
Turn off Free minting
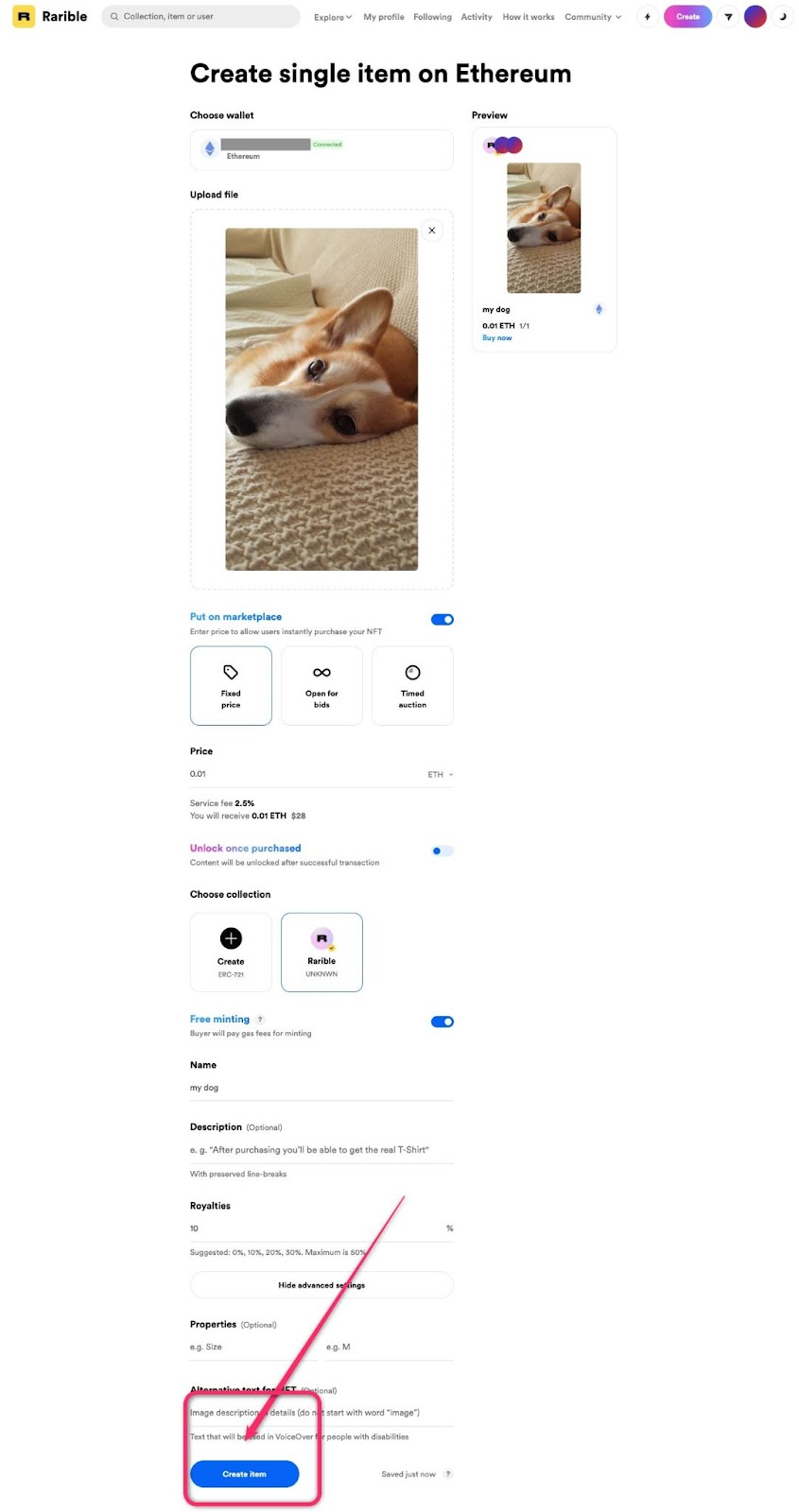(x=442, y=1022)
